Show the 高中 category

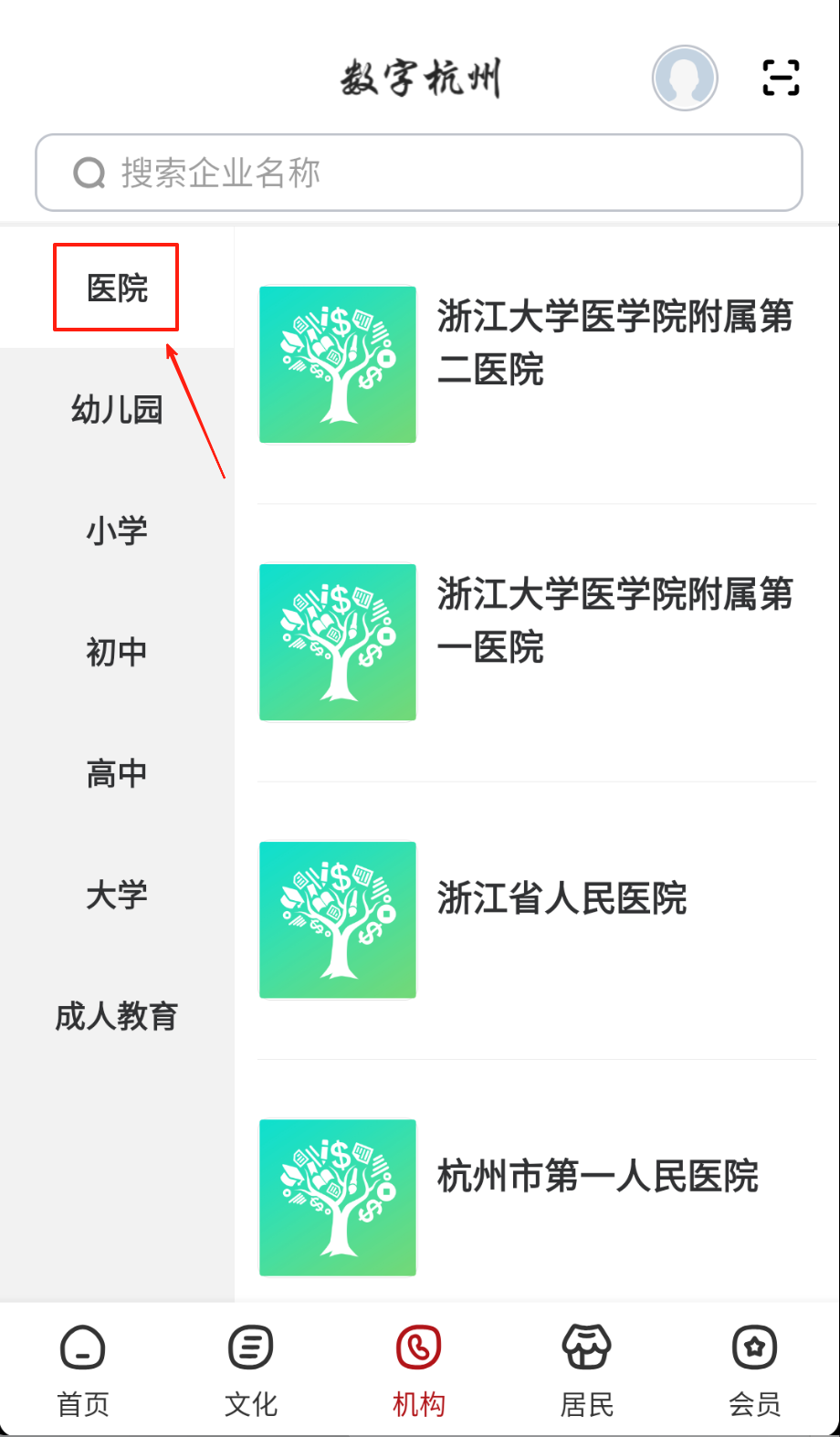117,774
